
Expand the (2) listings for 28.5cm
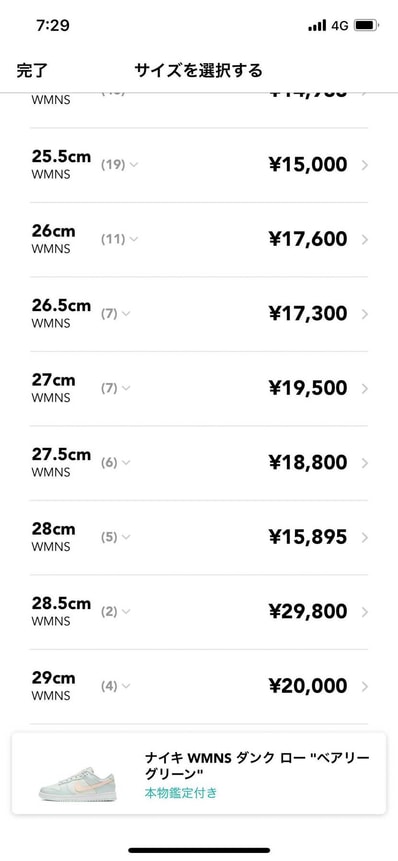point(116,612)
